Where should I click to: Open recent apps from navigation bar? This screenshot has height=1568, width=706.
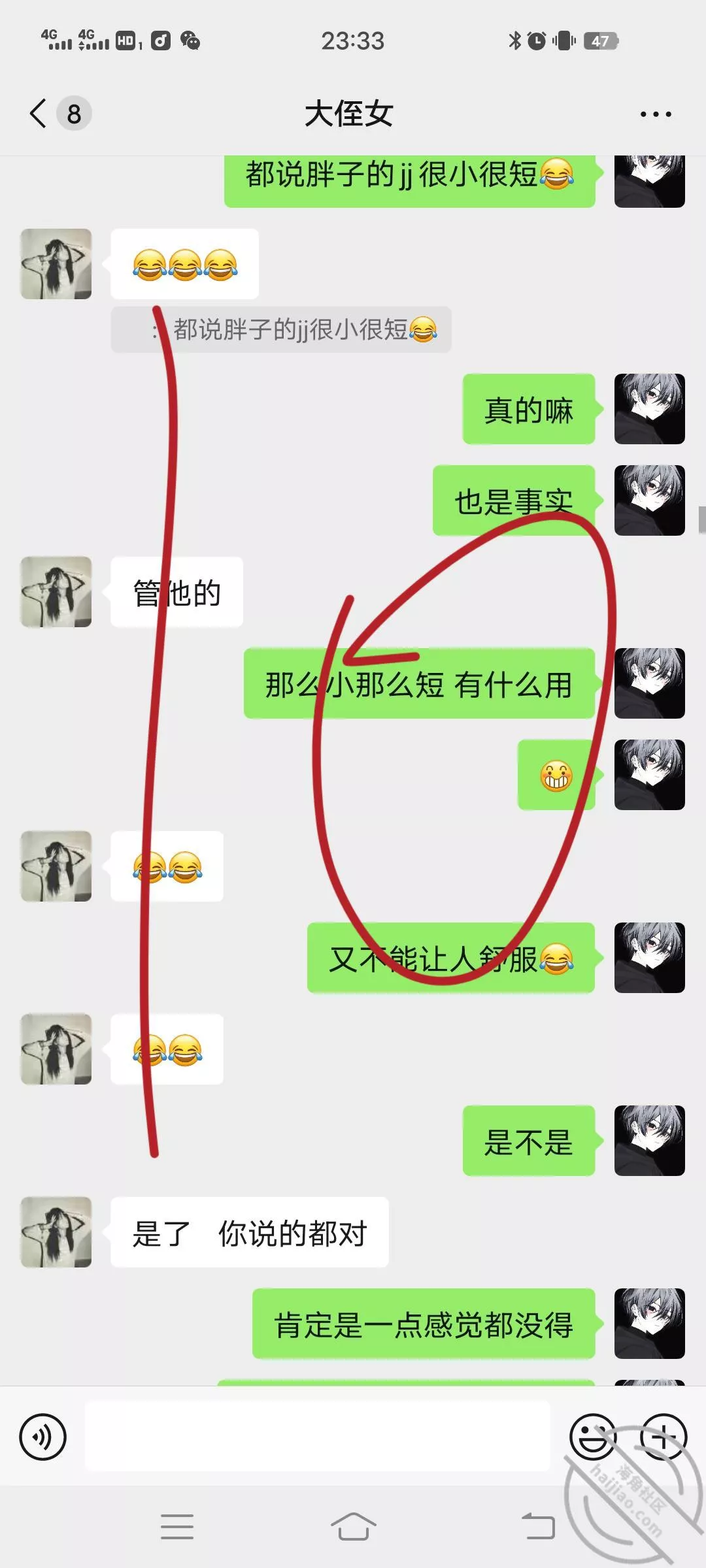[x=176, y=1527]
